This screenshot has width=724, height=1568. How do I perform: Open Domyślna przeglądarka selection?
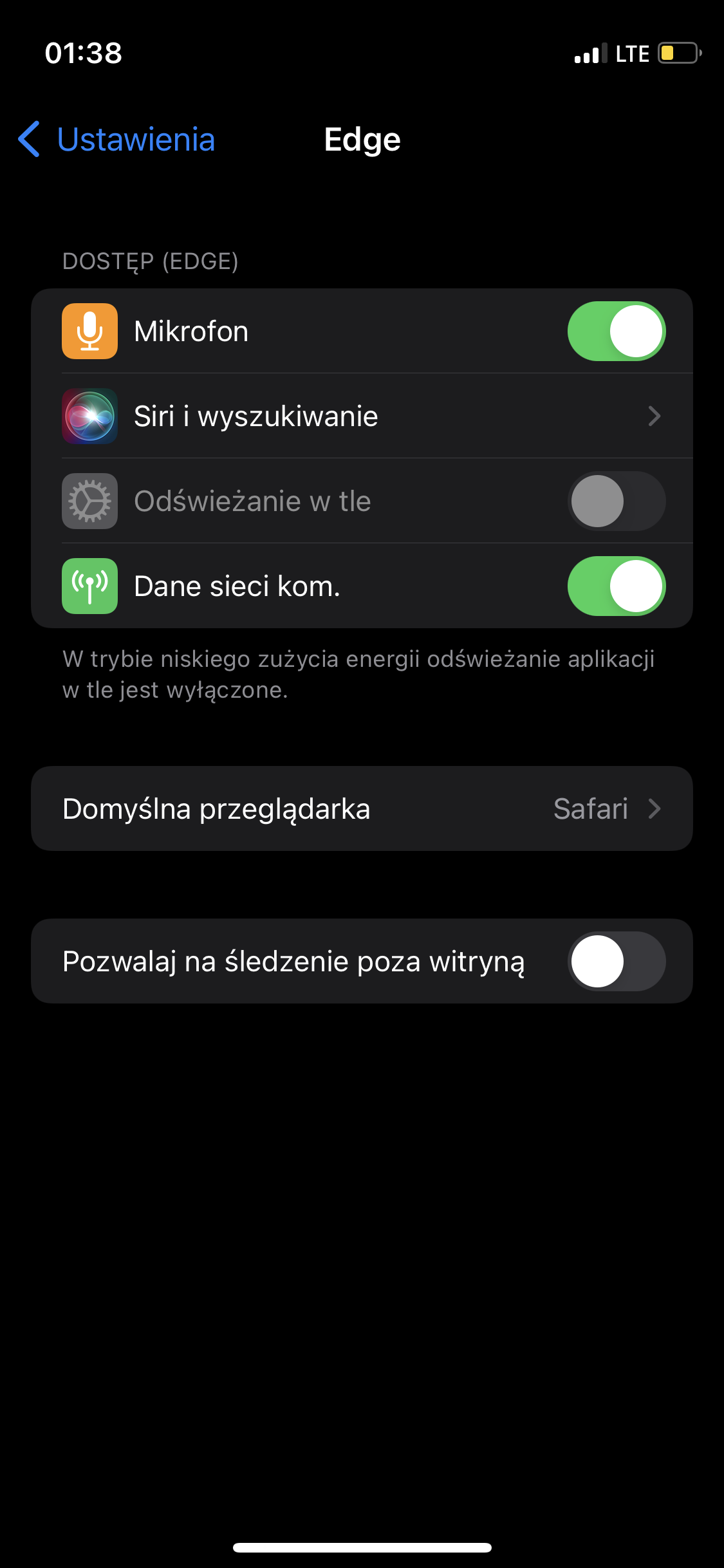(362, 808)
